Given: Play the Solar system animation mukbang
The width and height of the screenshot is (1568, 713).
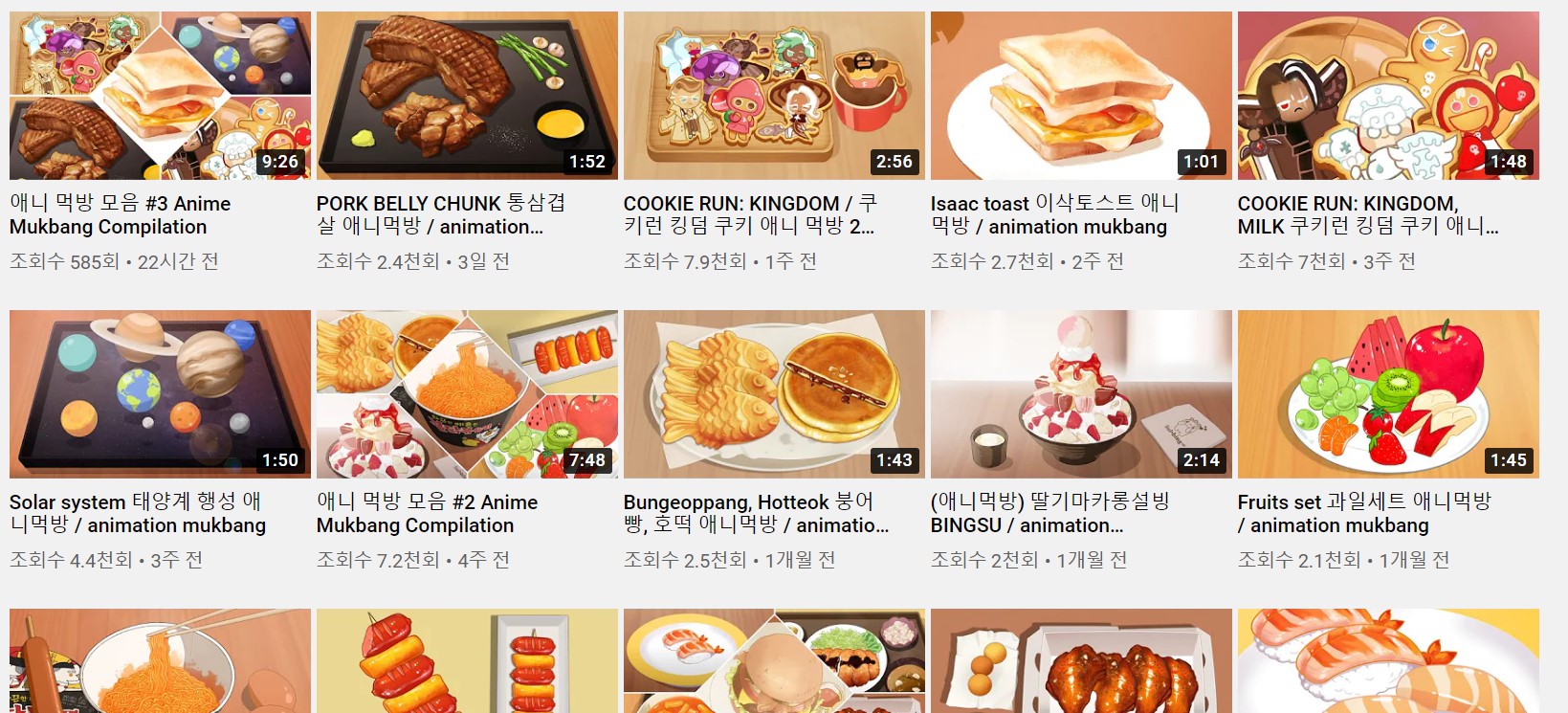Looking at the screenshot, I should [x=160, y=394].
